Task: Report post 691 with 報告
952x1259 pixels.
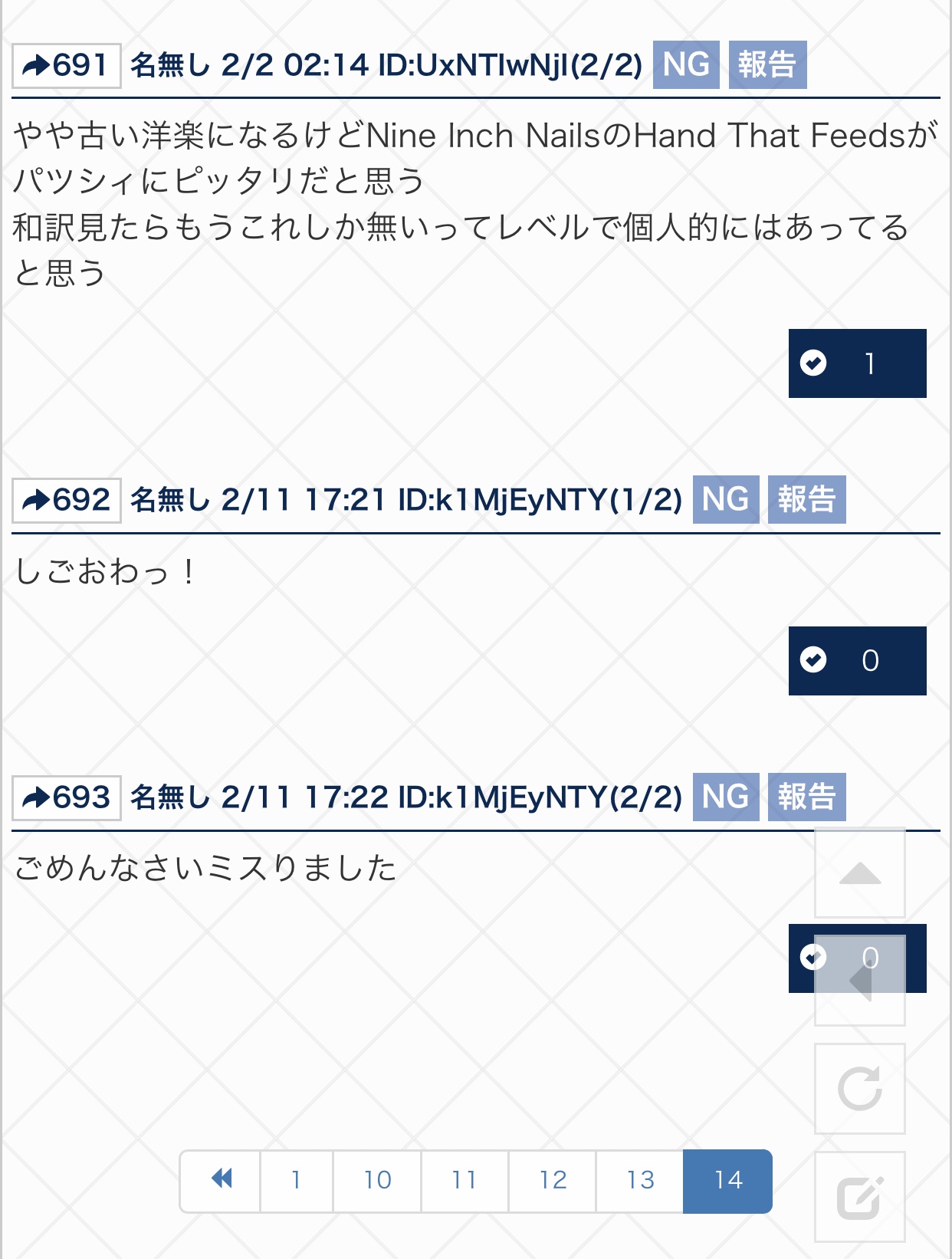Action: [x=767, y=65]
